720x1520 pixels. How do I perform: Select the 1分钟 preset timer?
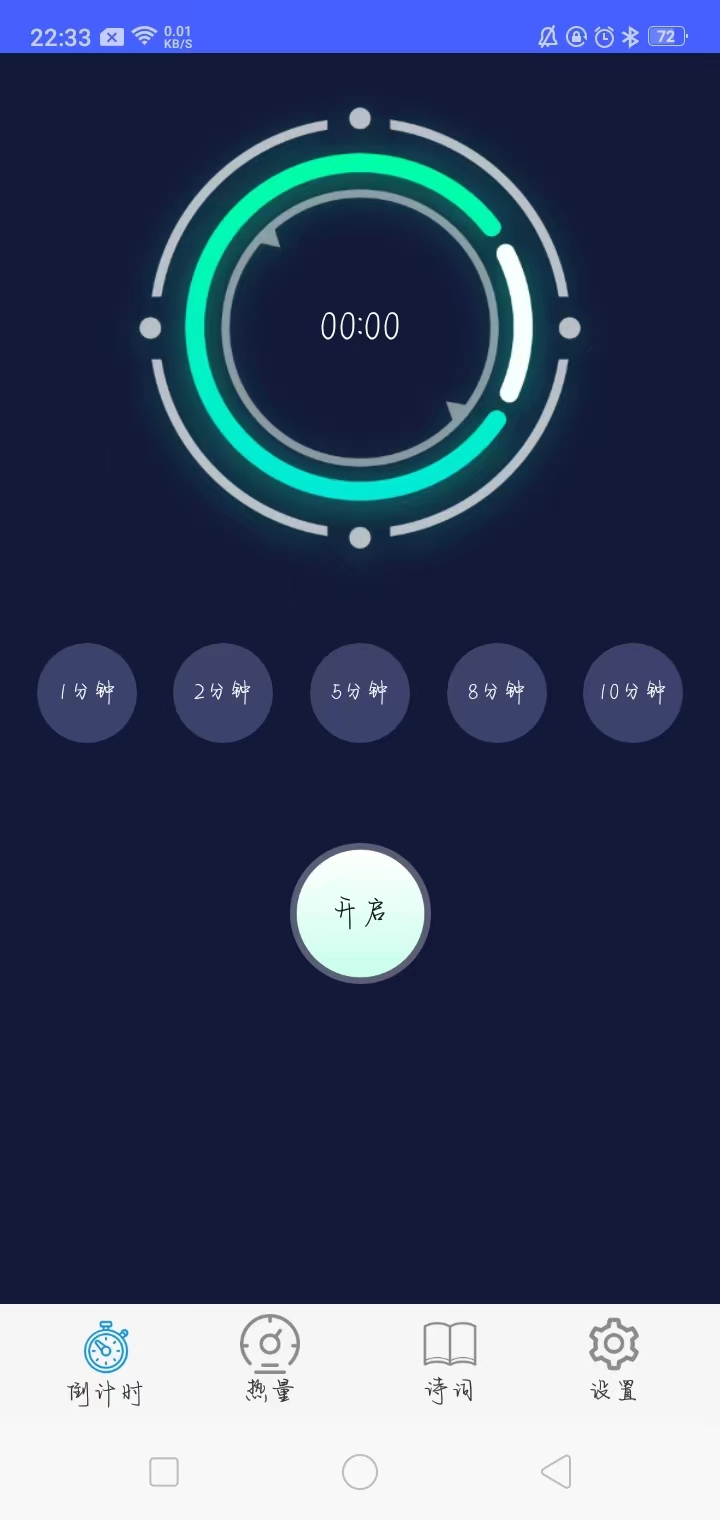86,692
